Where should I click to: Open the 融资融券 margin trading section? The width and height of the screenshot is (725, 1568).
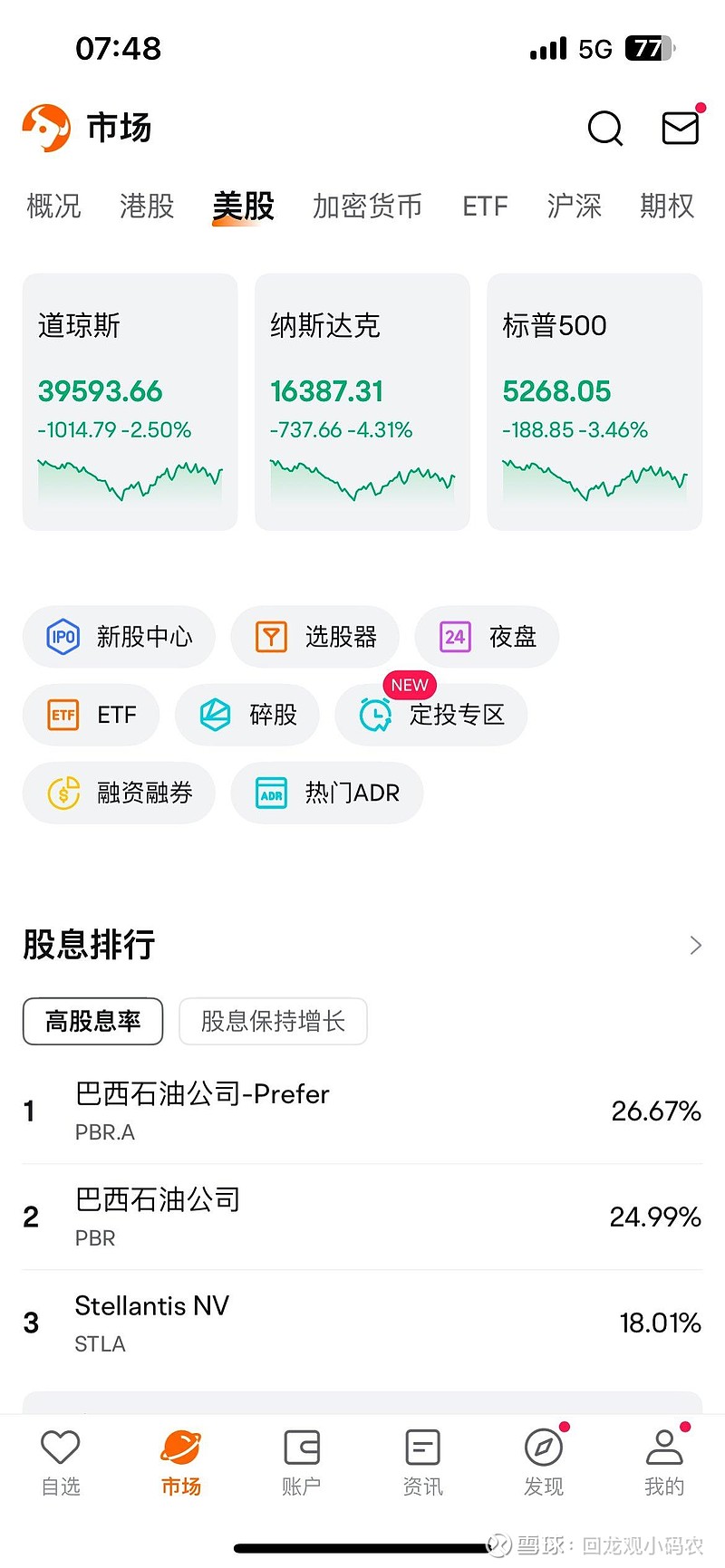pos(118,794)
